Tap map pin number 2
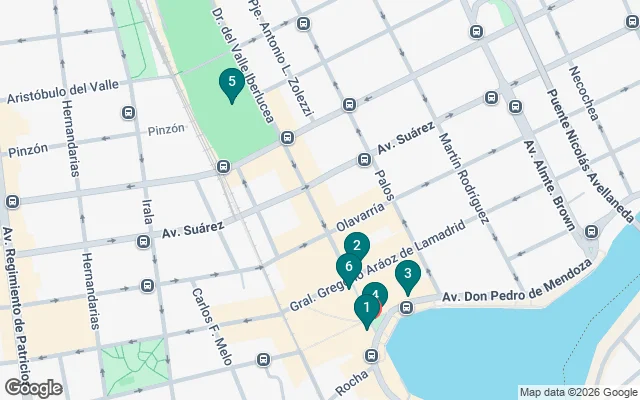640x400 pixels. click(x=357, y=244)
